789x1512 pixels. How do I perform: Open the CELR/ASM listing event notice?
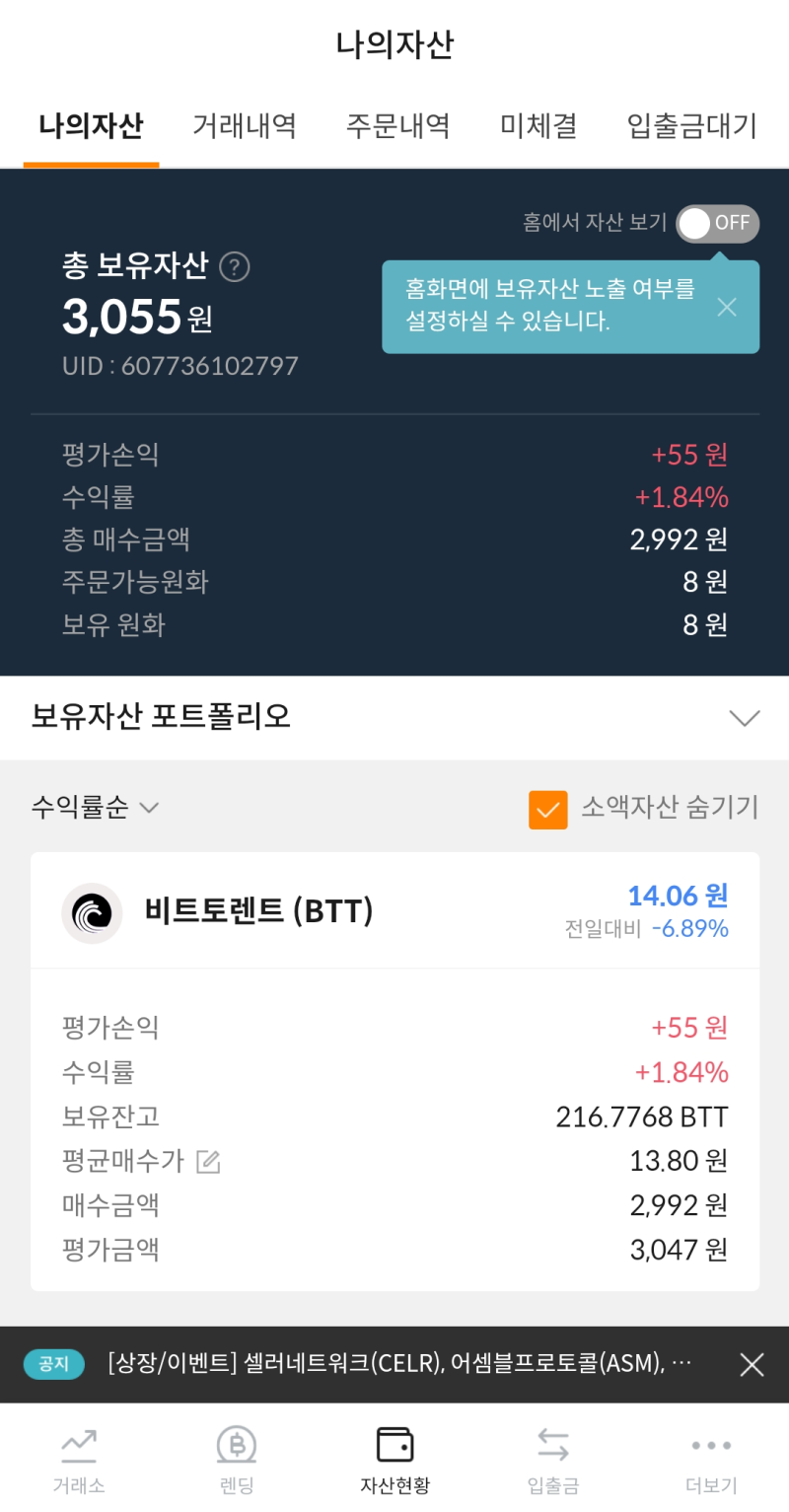[x=394, y=1364]
